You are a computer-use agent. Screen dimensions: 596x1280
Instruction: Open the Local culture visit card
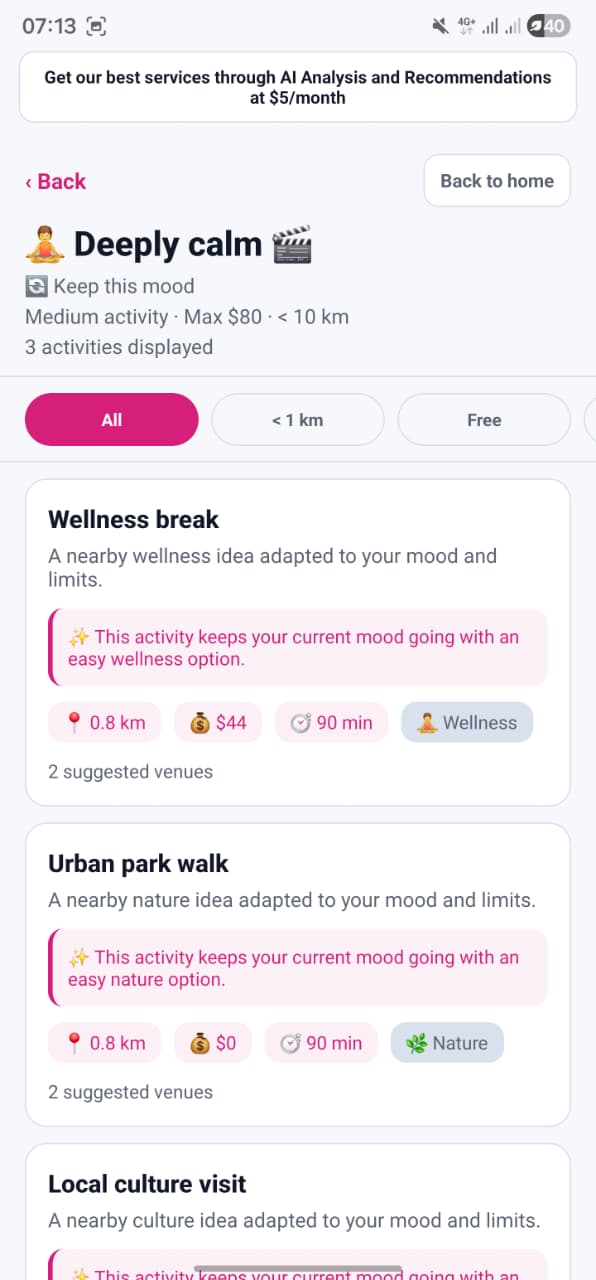pos(298,1212)
